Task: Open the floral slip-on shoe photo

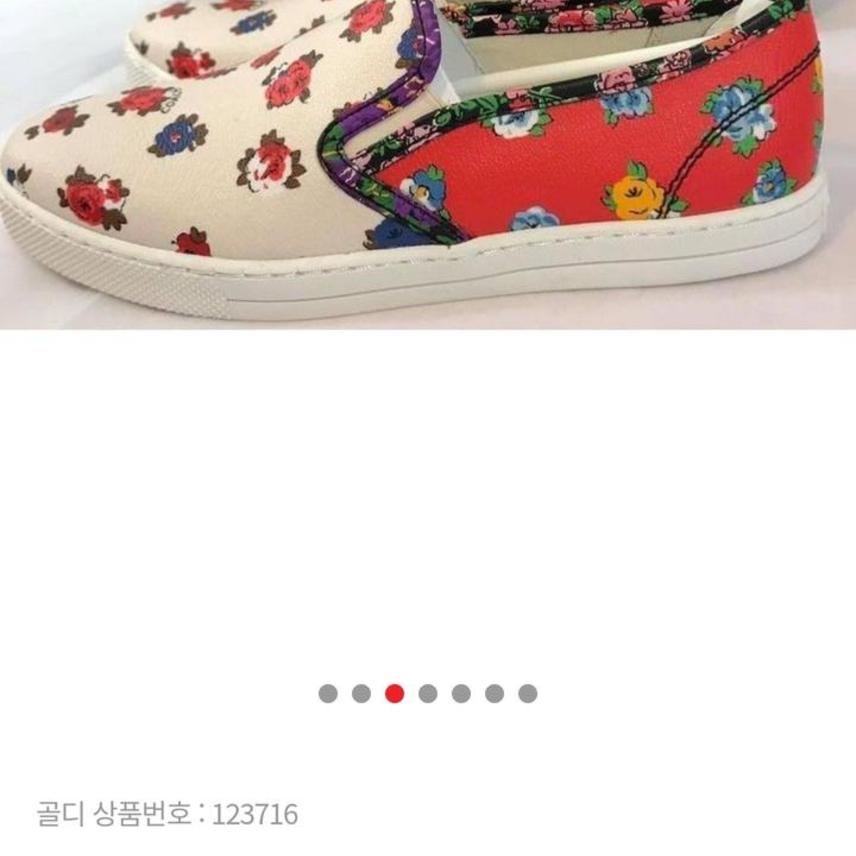Action: [x=428, y=165]
